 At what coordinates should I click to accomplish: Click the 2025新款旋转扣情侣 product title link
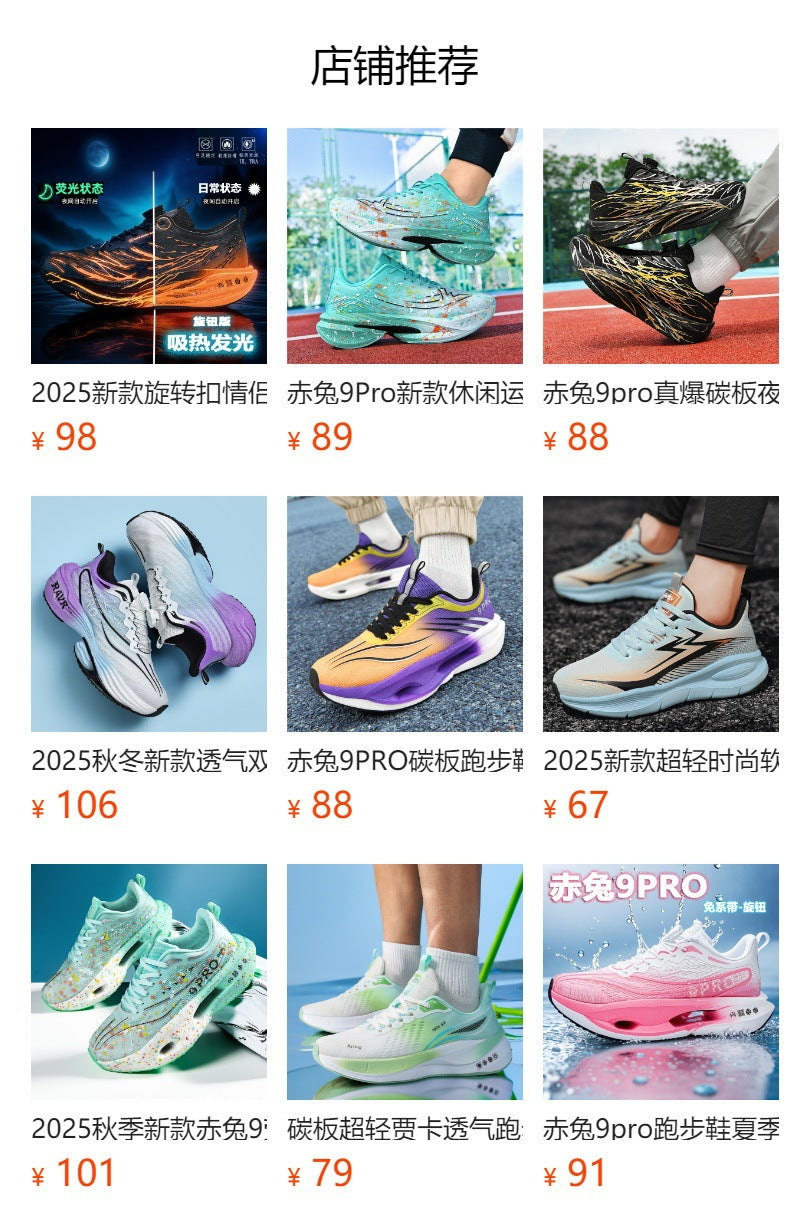coord(150,389)
